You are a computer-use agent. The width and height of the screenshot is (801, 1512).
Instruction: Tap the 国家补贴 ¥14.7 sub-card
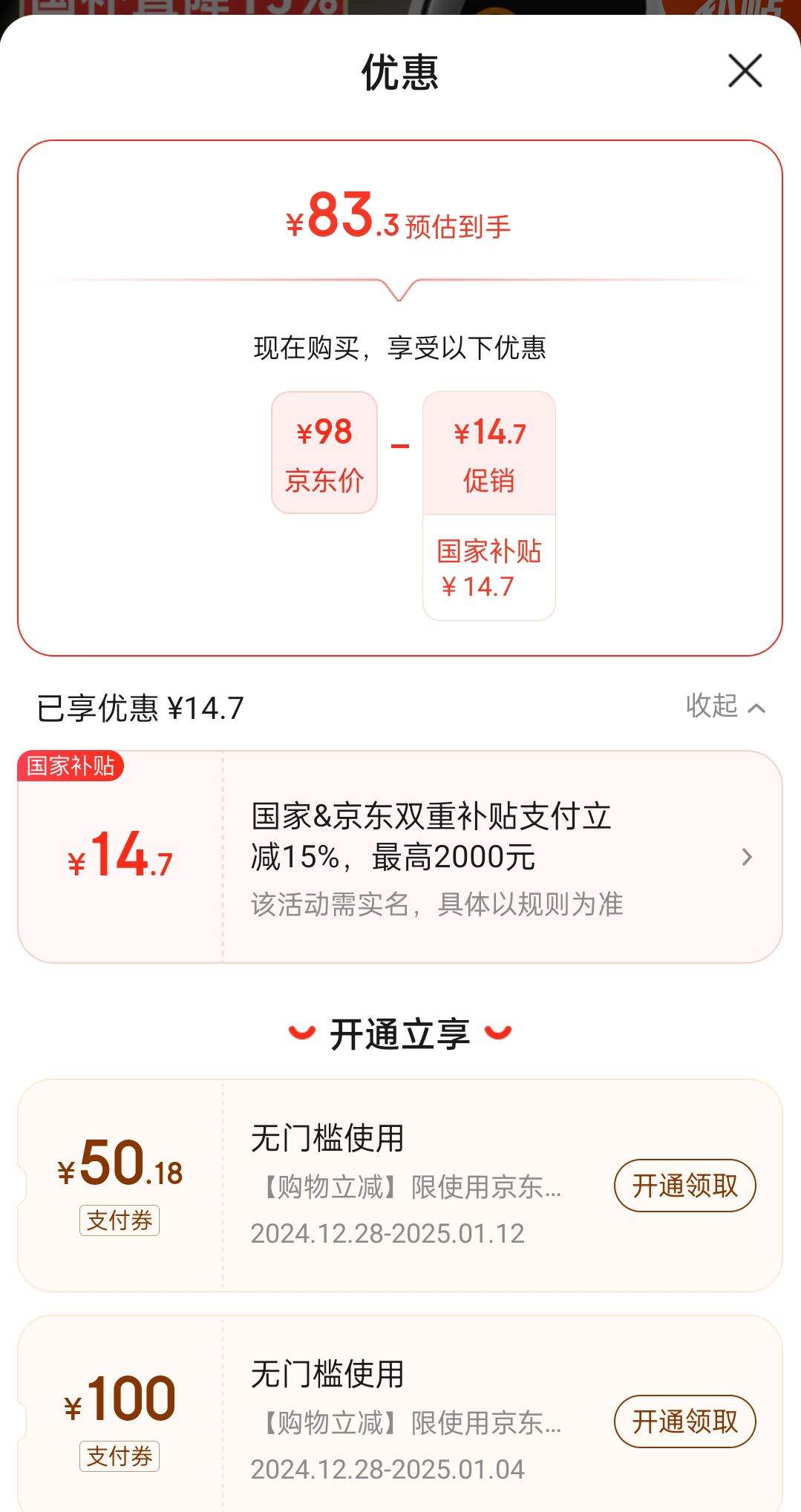488,568
